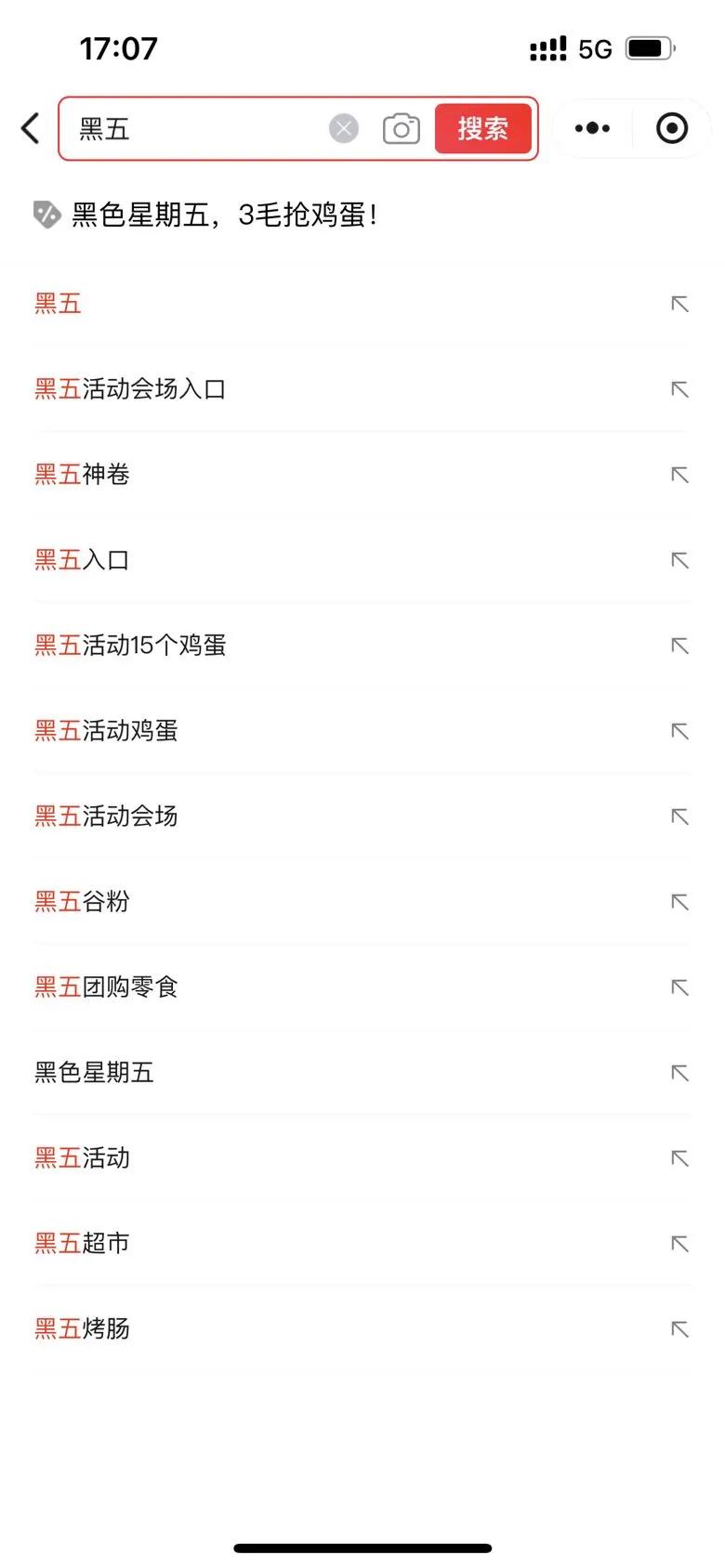This screenshot has height=1568, width=725.
Task: Go back using the back arrow
Action: pos(31,128)
